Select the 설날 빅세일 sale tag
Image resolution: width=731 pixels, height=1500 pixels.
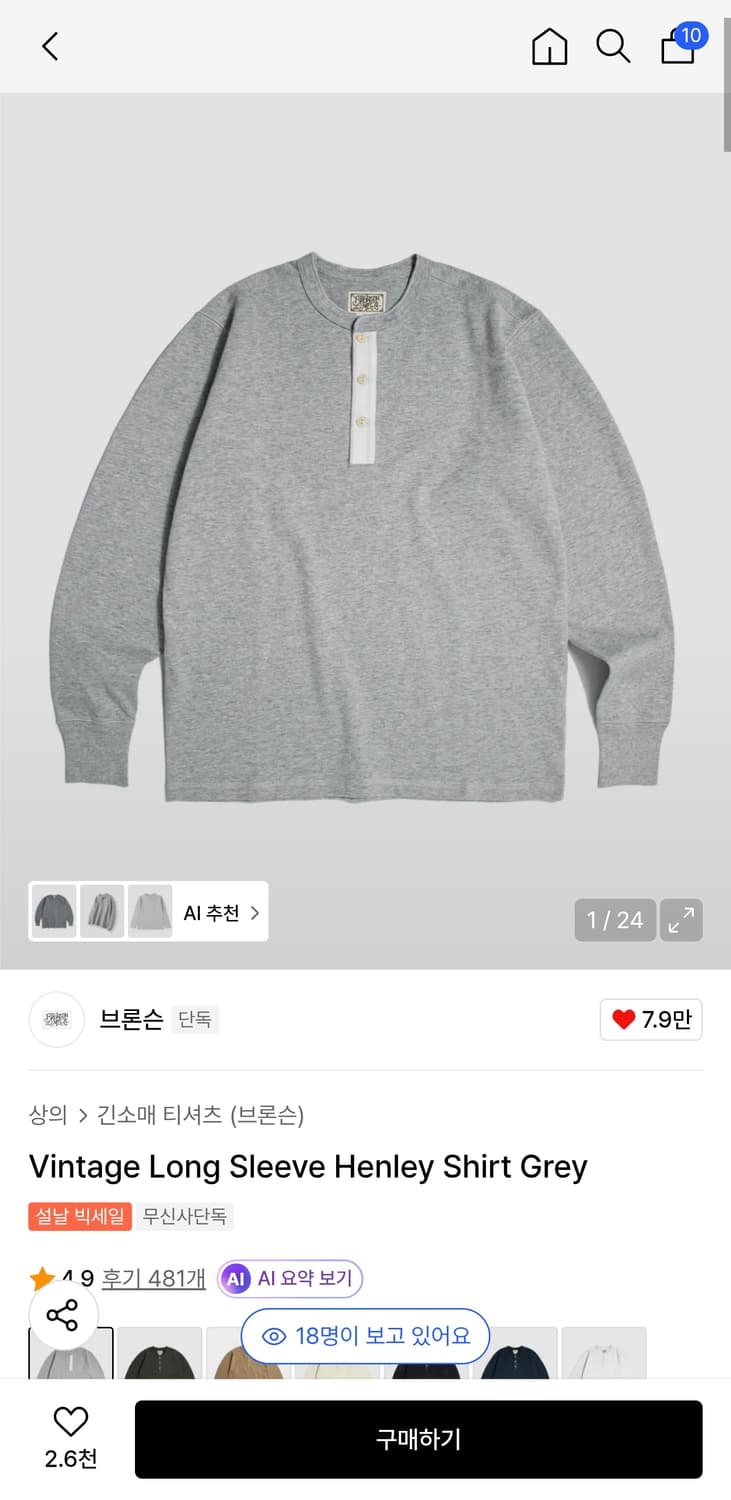coord(79,1217)
